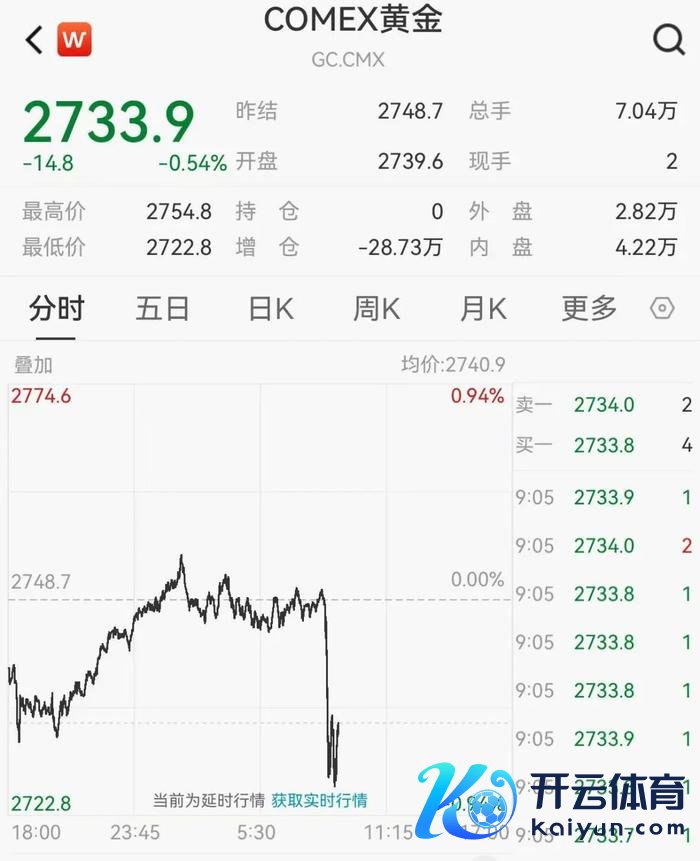Viewport: 700px width, 861px height.
Task: Tap 叠加 to overlay a comparison
Action: click(x=32, y=365)
